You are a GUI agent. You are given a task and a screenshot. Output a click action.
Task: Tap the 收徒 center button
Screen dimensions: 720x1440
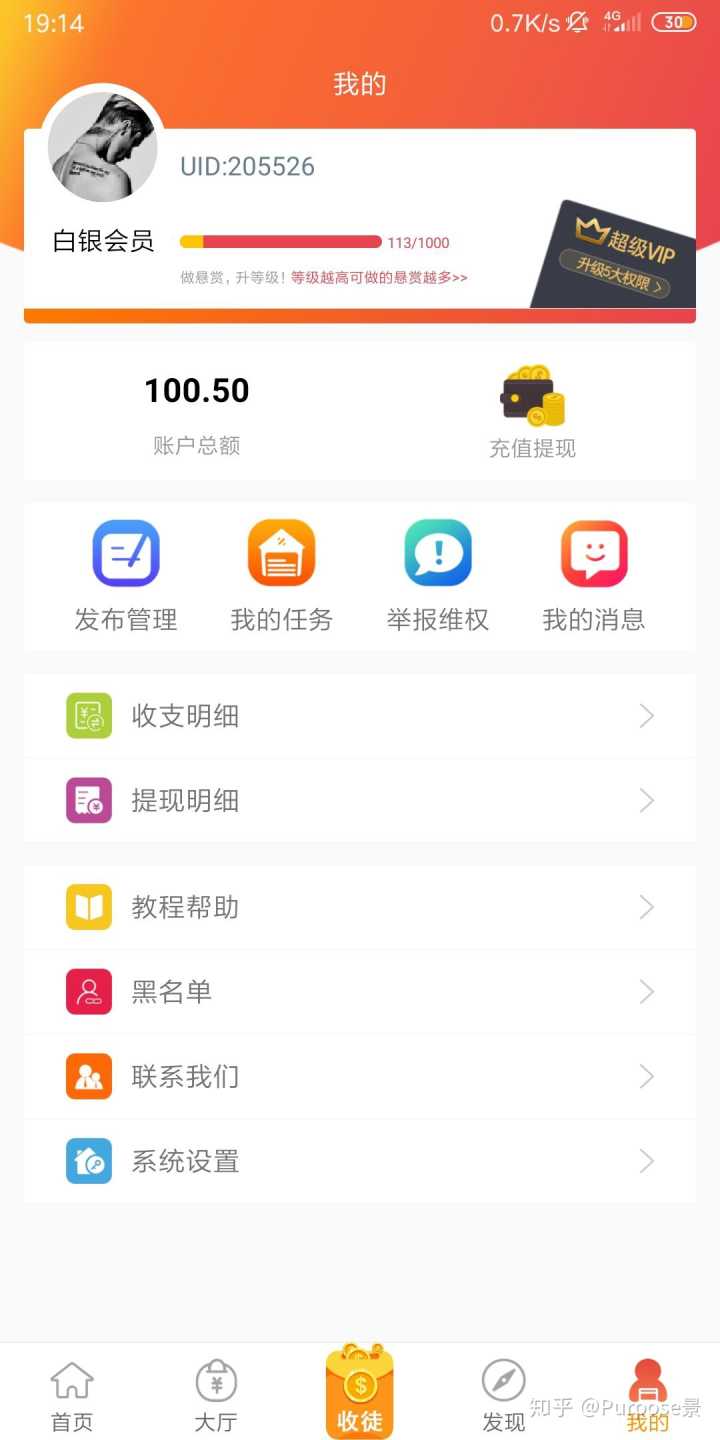(x=360, y=1392)
